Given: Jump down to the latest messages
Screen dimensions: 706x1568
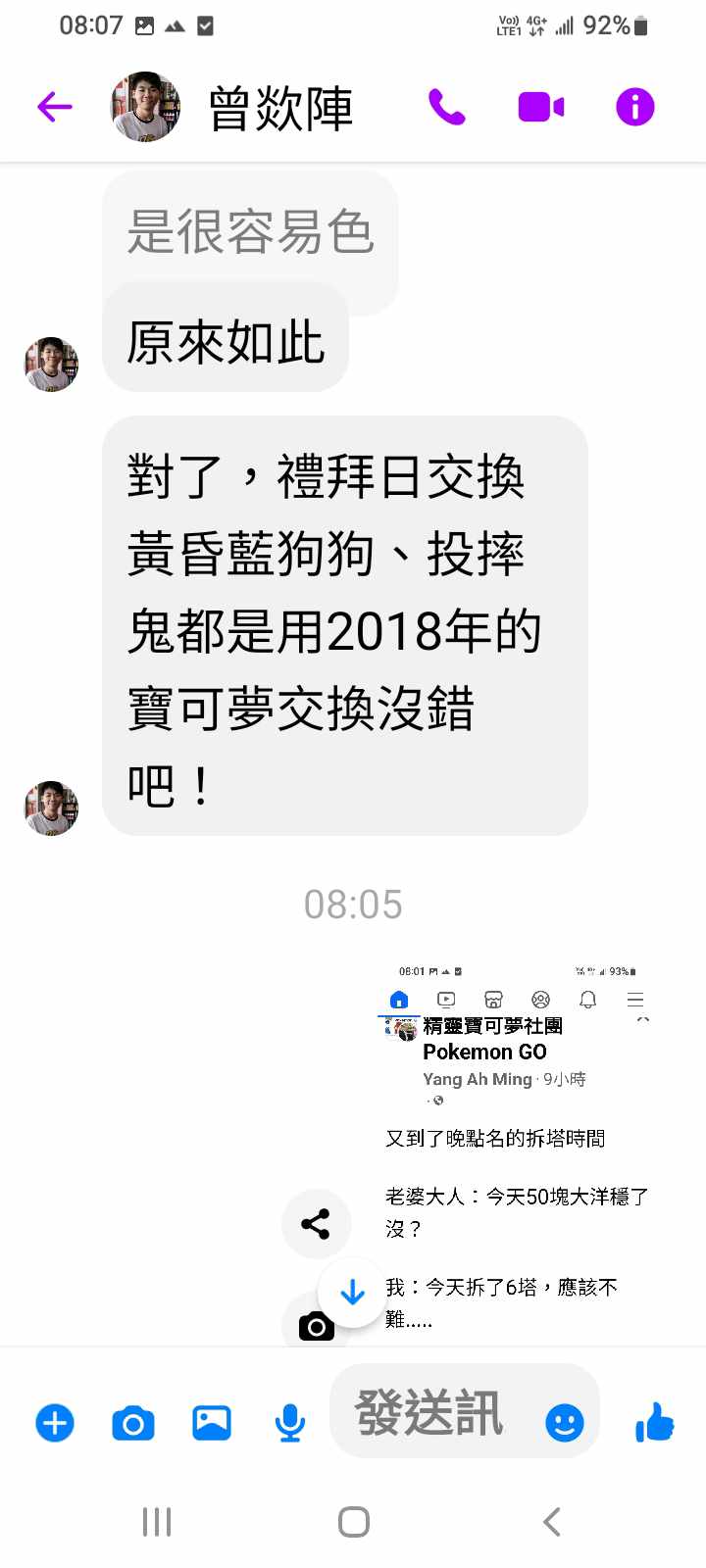Looking at the screenshot, I should click(x=352, y=1293).
